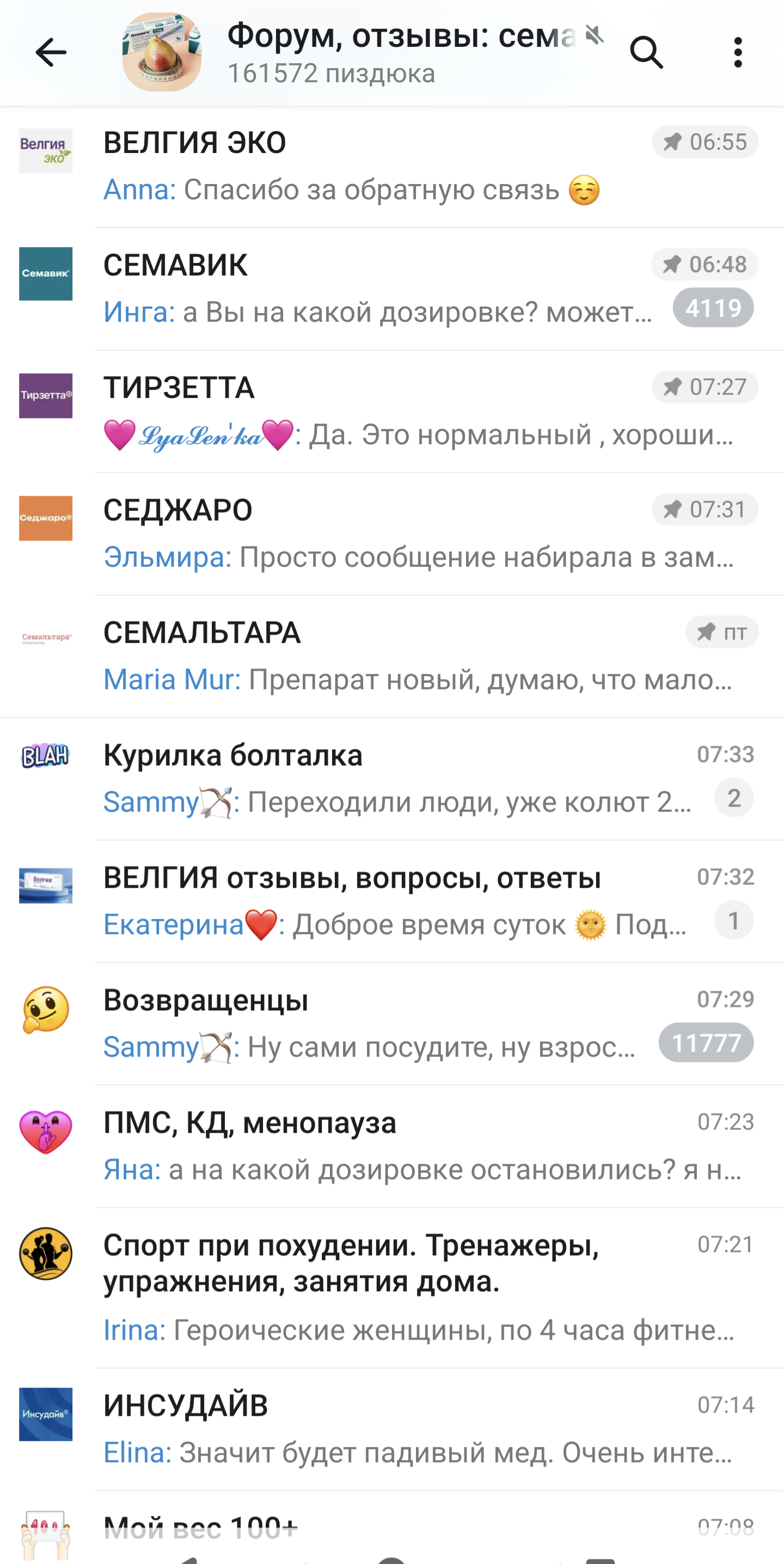Open the ИНСУДАЙВ topic
This screenshot has height=1564, width=784.
point(392,1430)
